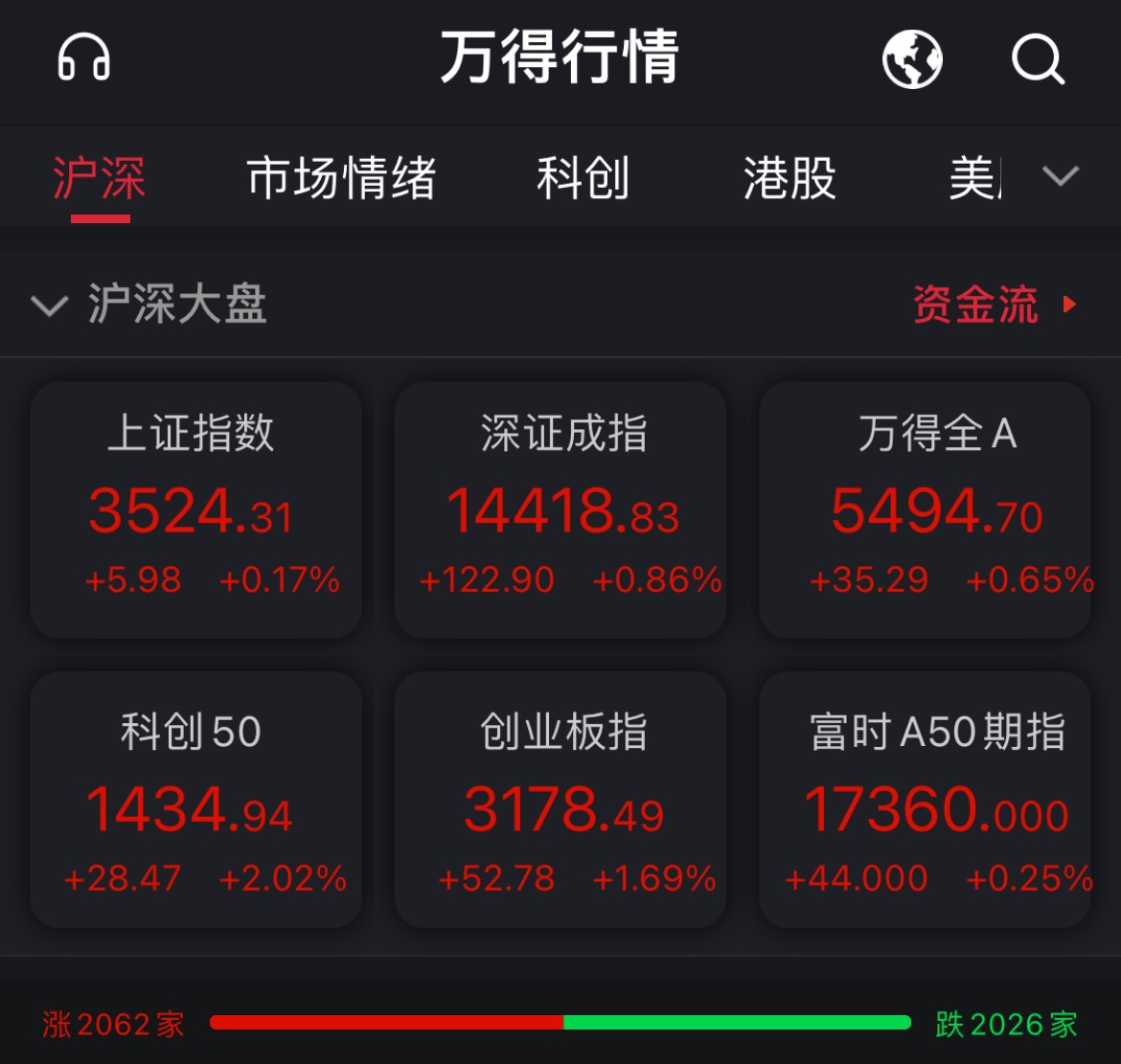Tap the search magnifier icon
Screen dimensions: 1121x1064
[x=1038, y=59]
